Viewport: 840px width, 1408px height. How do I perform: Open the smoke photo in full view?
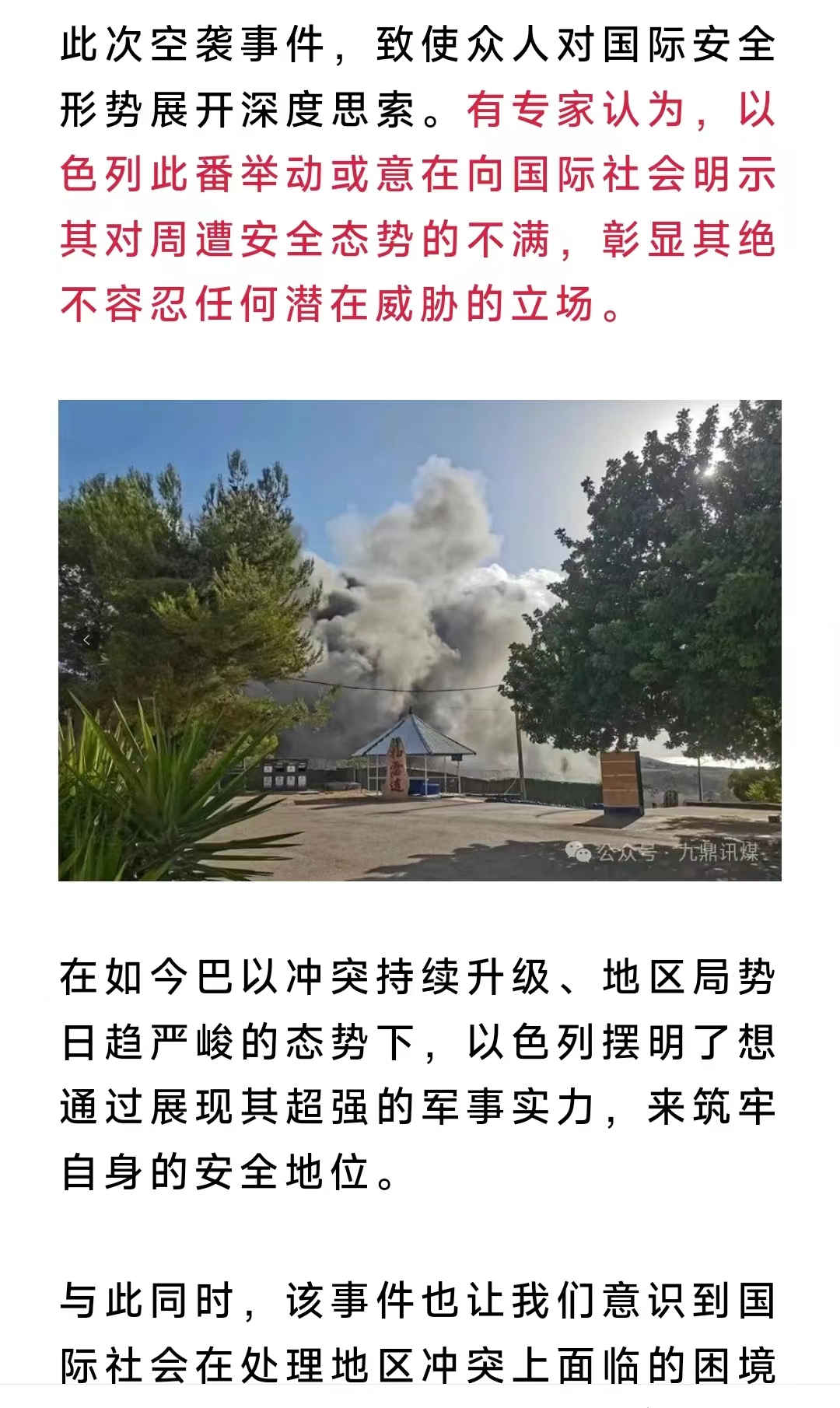[x=420, y=639]
